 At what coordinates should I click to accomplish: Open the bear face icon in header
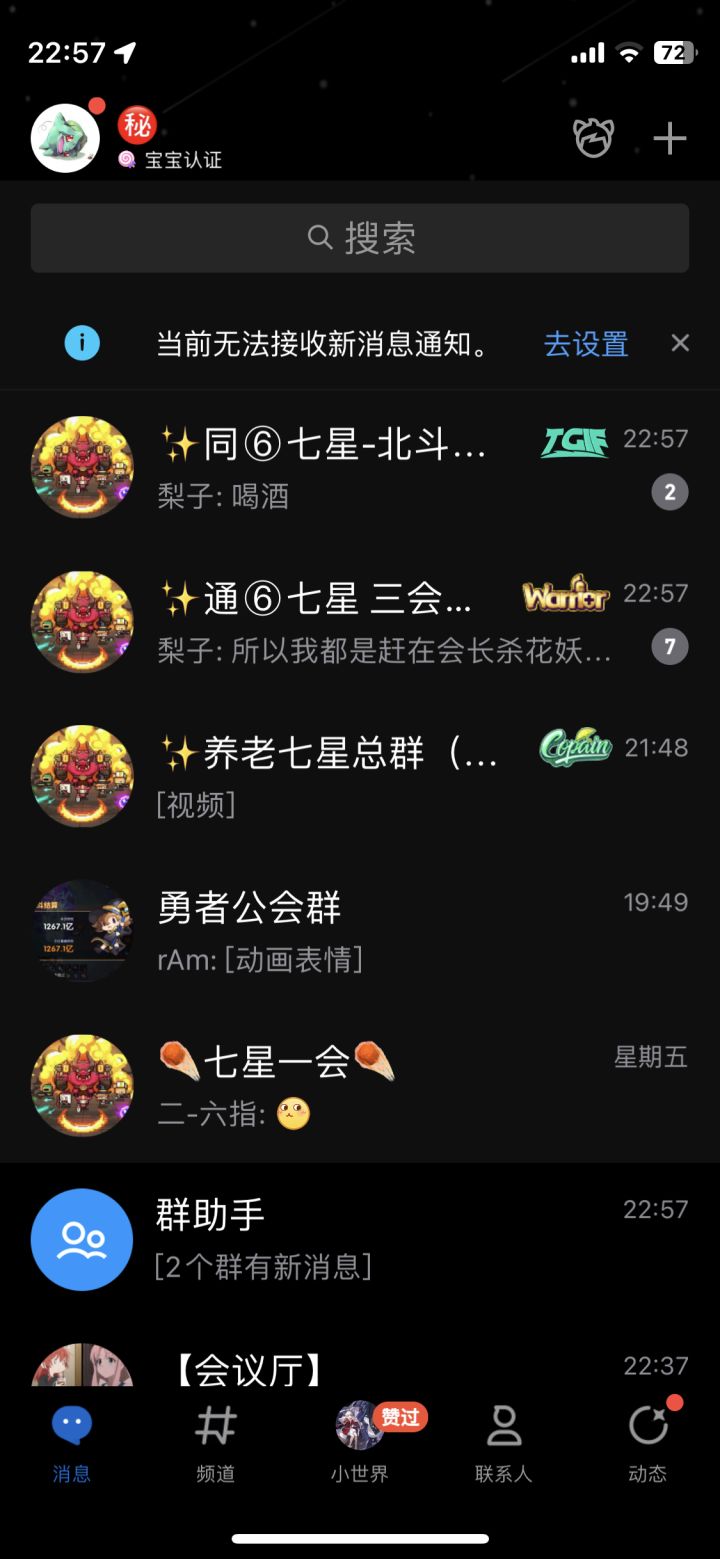[x=593, y=138]
